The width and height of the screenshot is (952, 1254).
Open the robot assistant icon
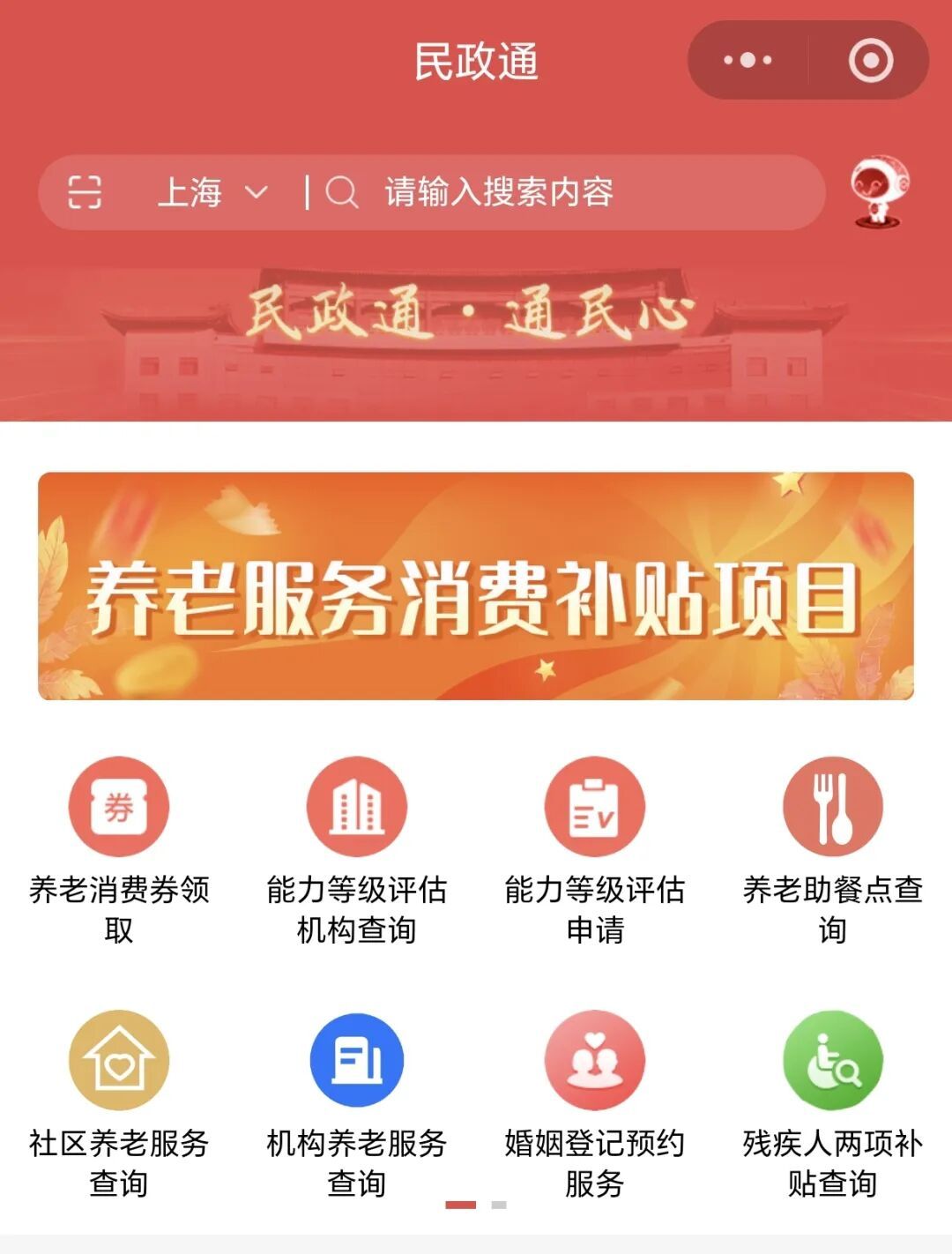tap(878, 191)
